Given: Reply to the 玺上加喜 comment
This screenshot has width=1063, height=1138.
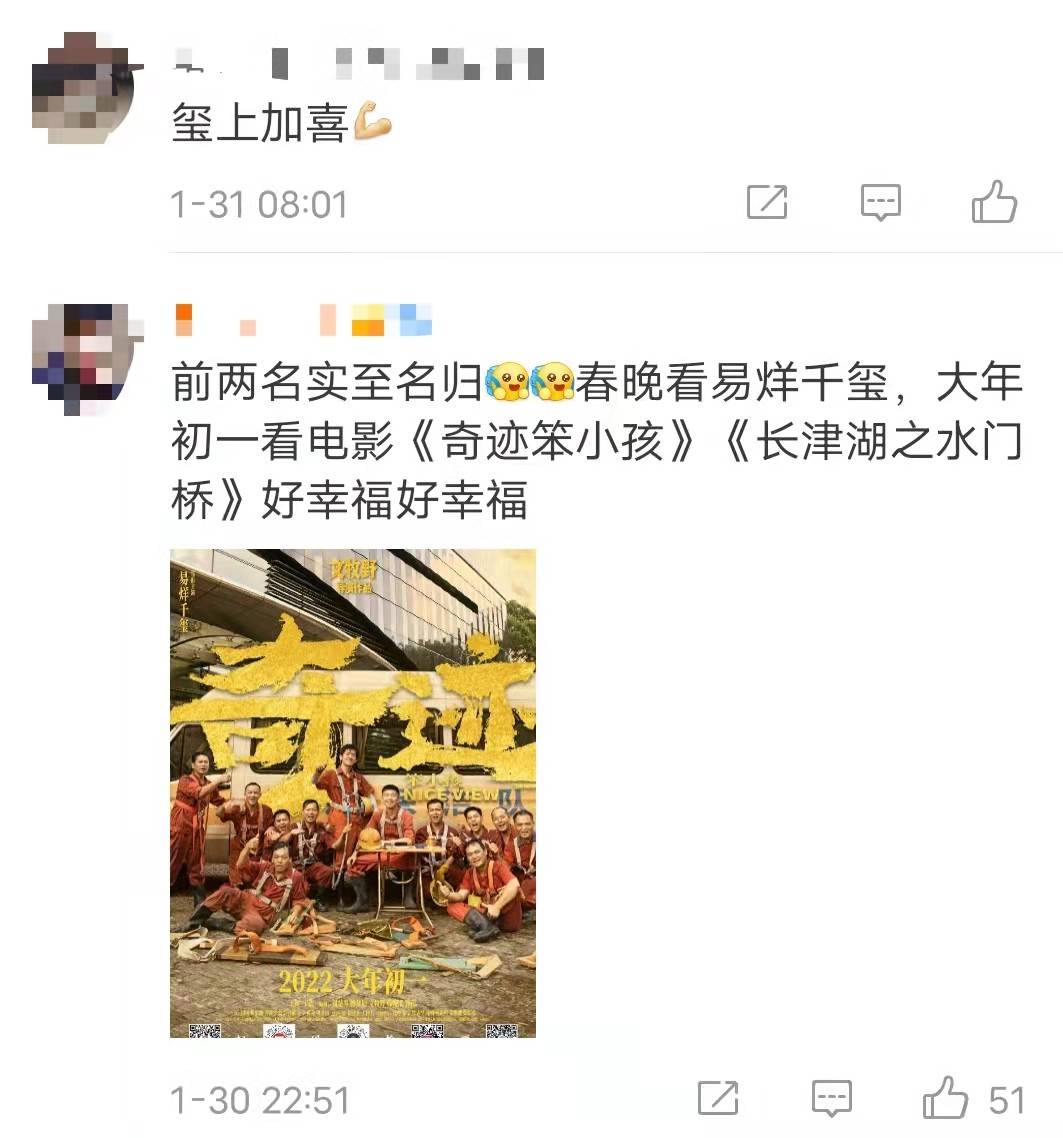Looking at the screenshot, I should click(x=881, y=203).
